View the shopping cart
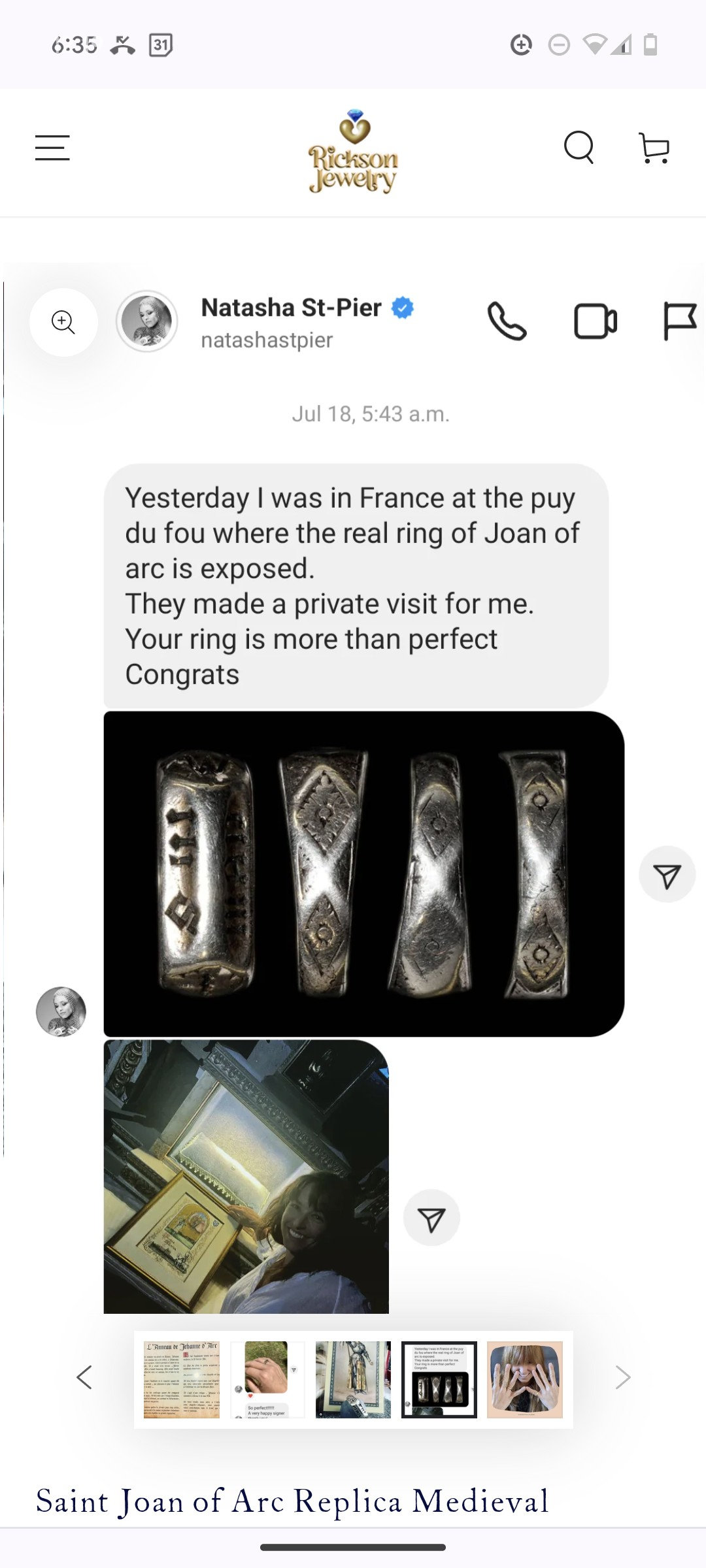This screenshot has width=706, height=1568. [654, 148]
